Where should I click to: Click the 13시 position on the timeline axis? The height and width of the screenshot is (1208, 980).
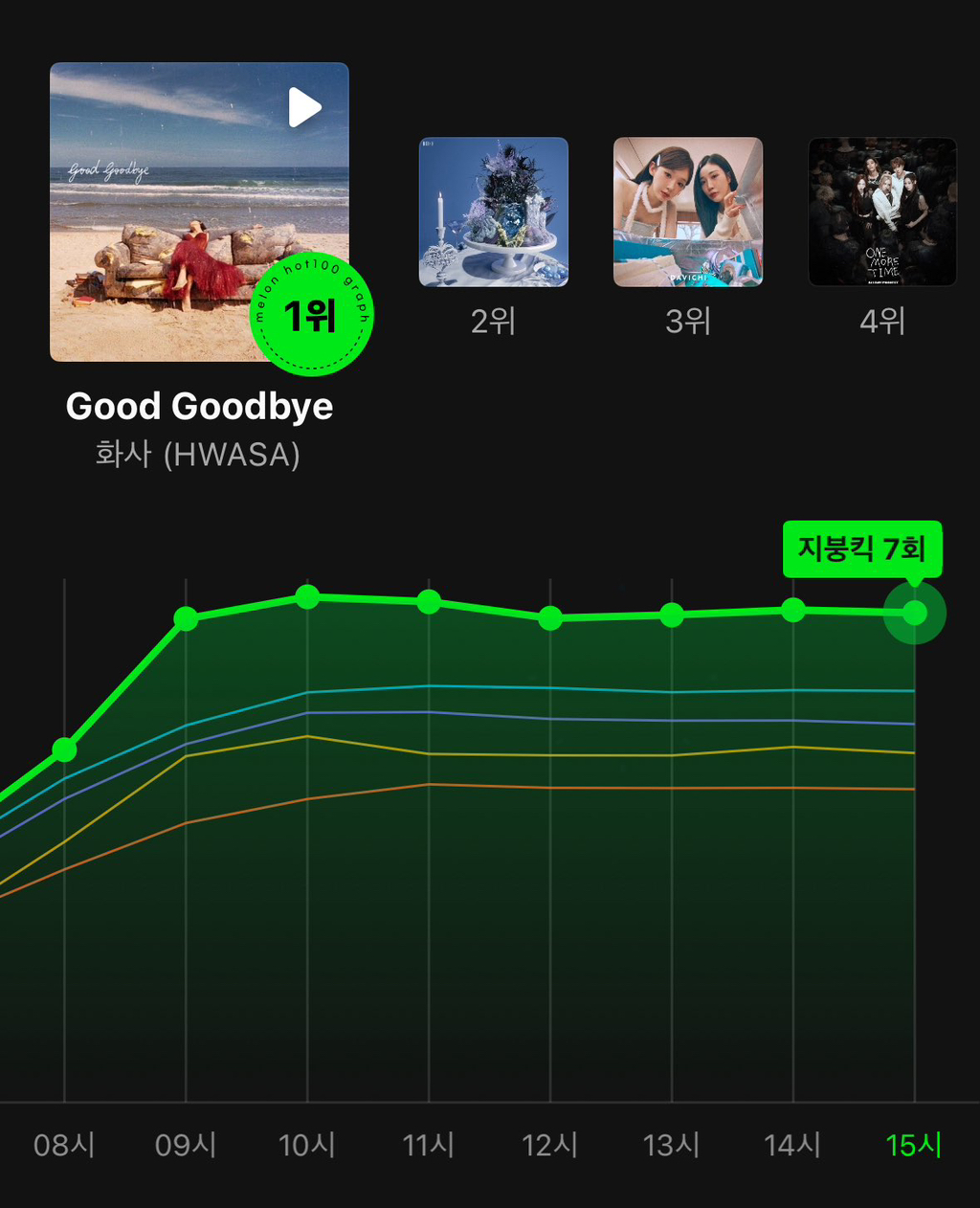click(x=673, y=1145)
